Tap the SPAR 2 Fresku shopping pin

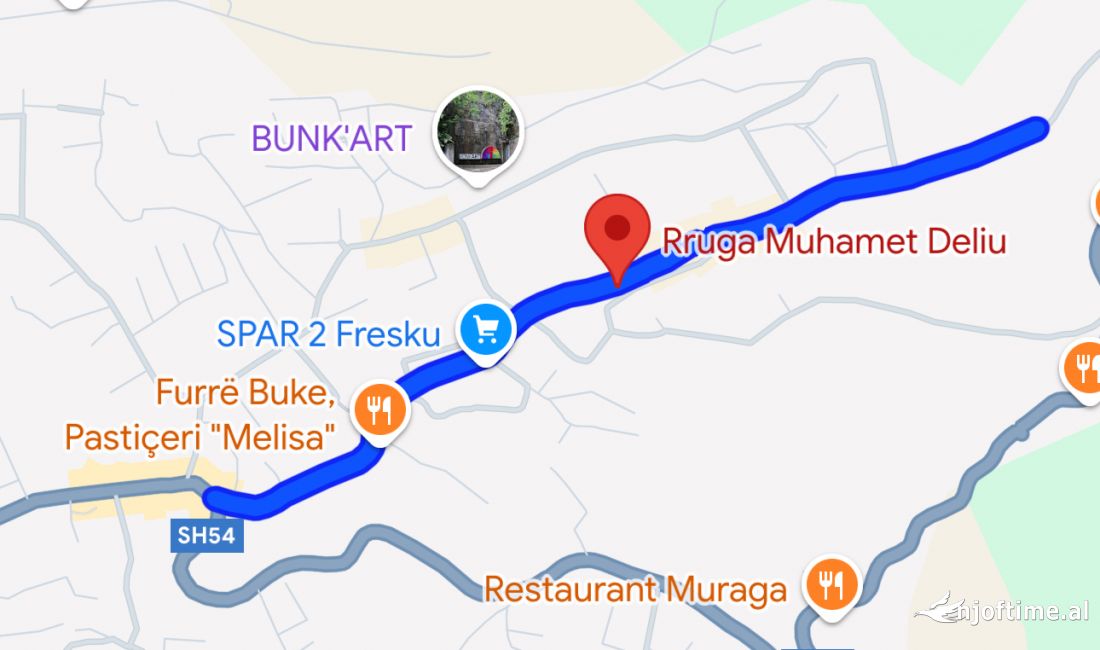pos(487,329)
